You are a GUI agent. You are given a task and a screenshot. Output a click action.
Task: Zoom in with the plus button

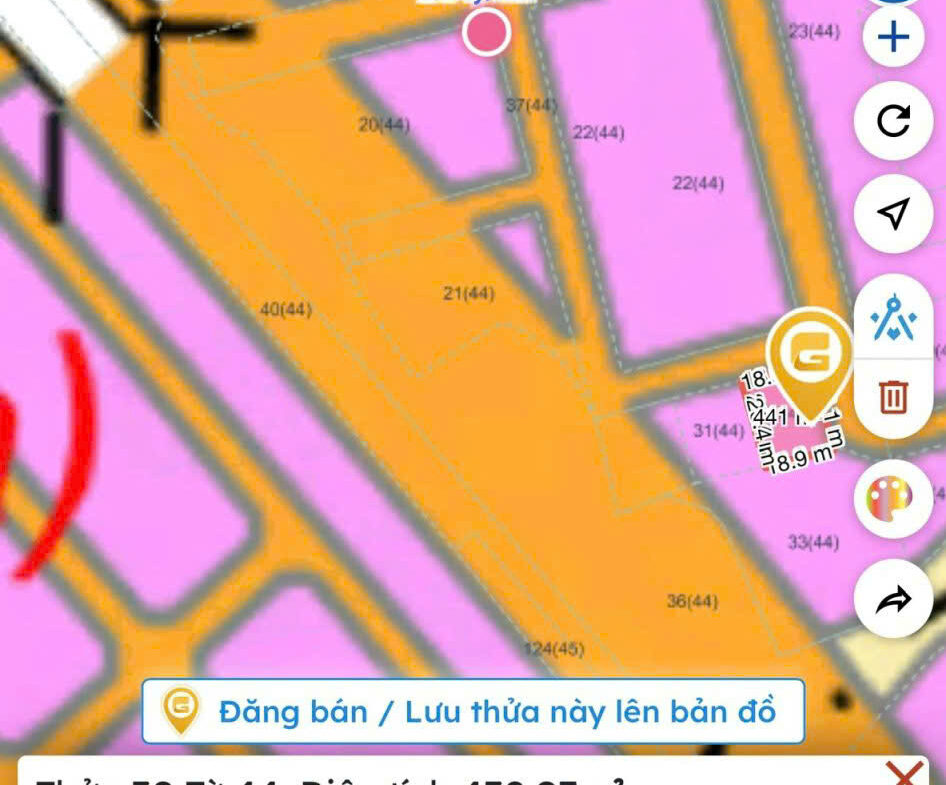(893, 38)
